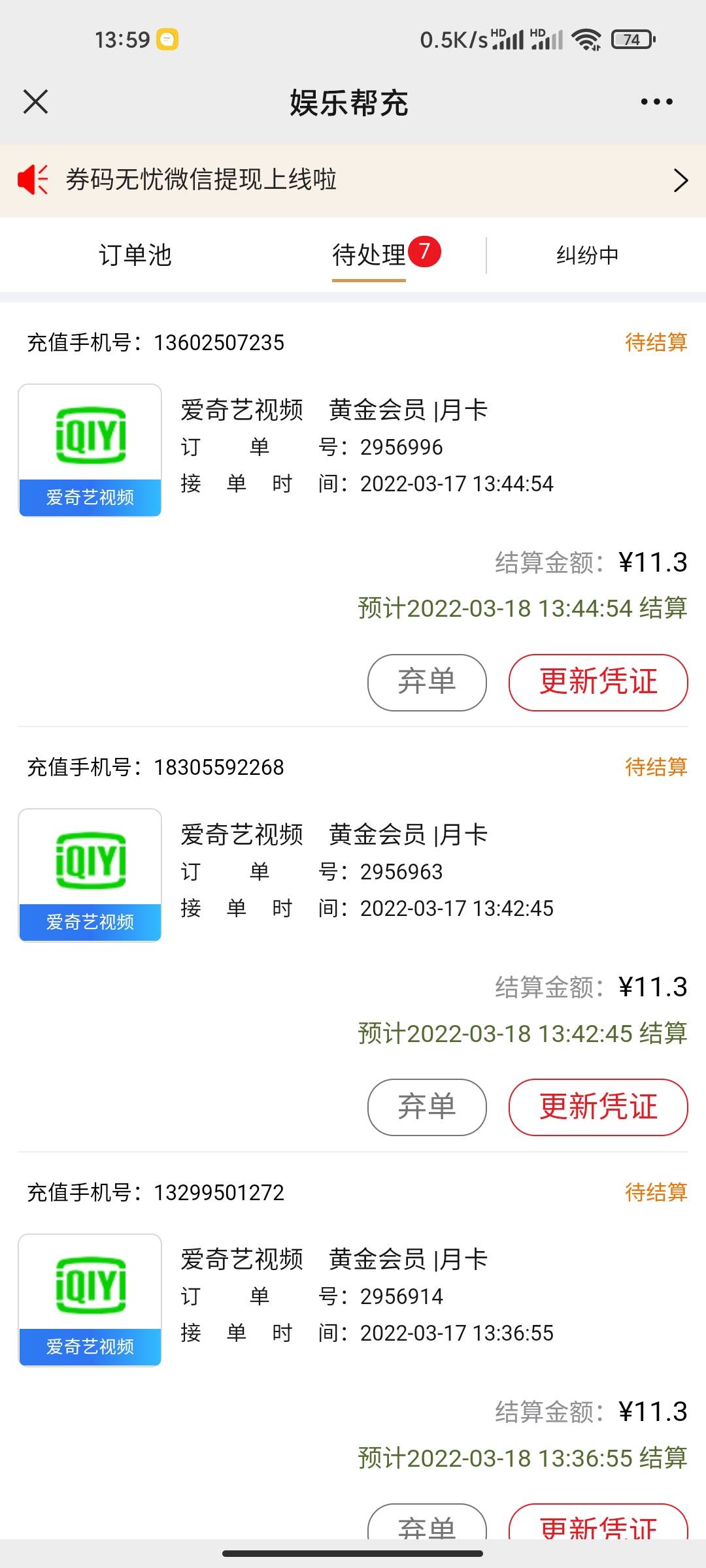Switch to the 订单池 tab
The image size is (706, 1568).
(x=135, y=255)
